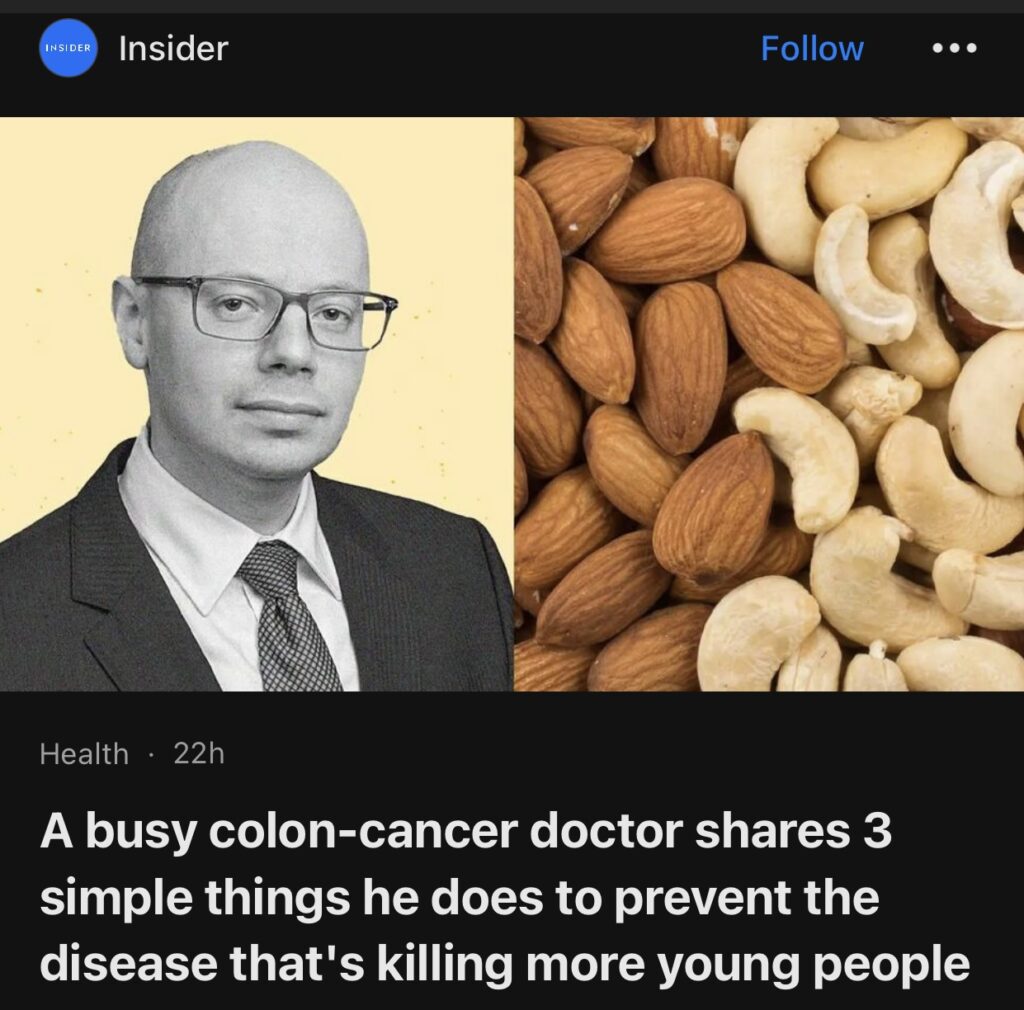1024x1010 pixels.
Task: Follow the Insider publisher
Action: tap(812, 49)
